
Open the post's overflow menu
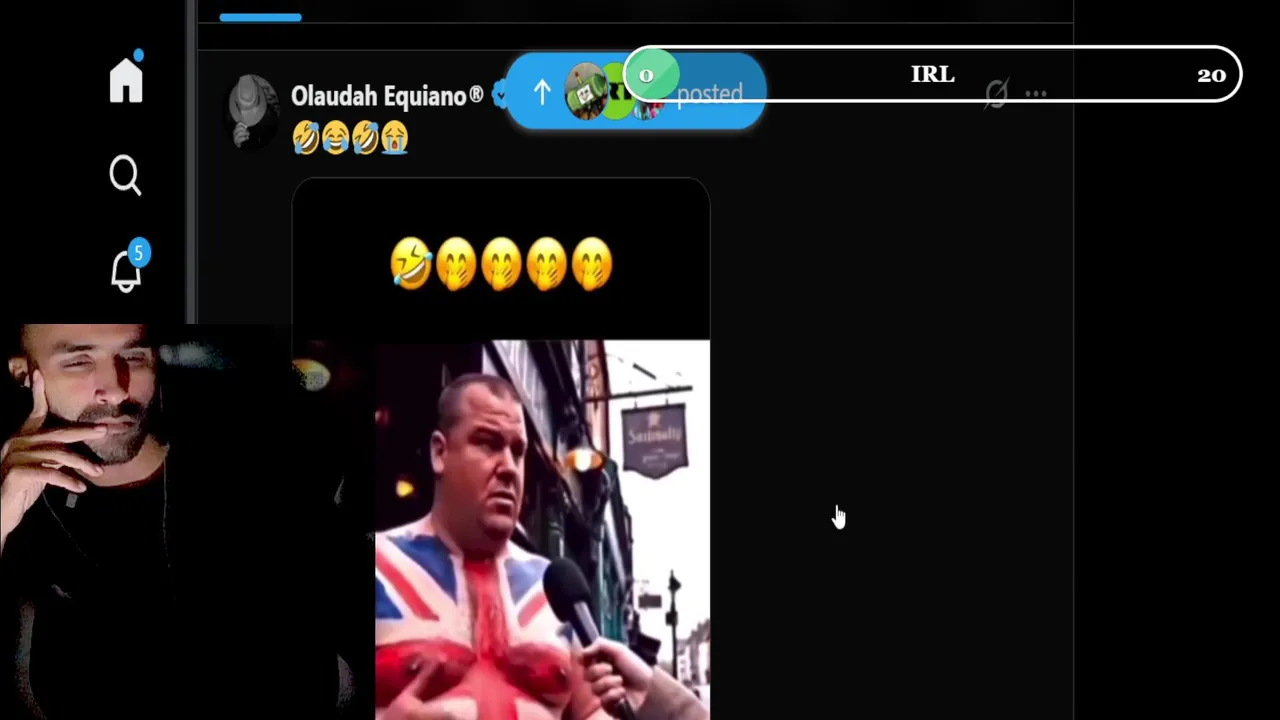1036,94
